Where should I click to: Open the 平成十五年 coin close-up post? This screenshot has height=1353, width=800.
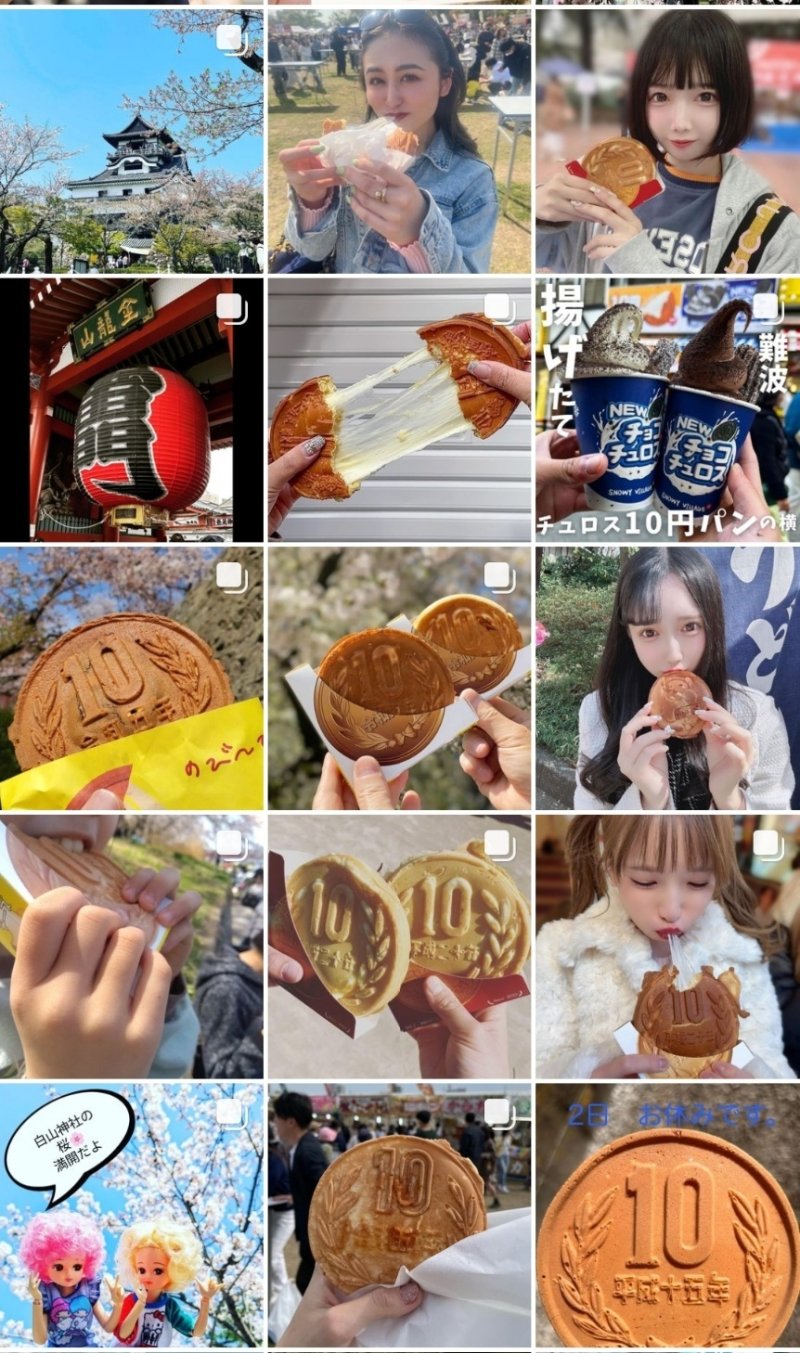[665, 1215]
